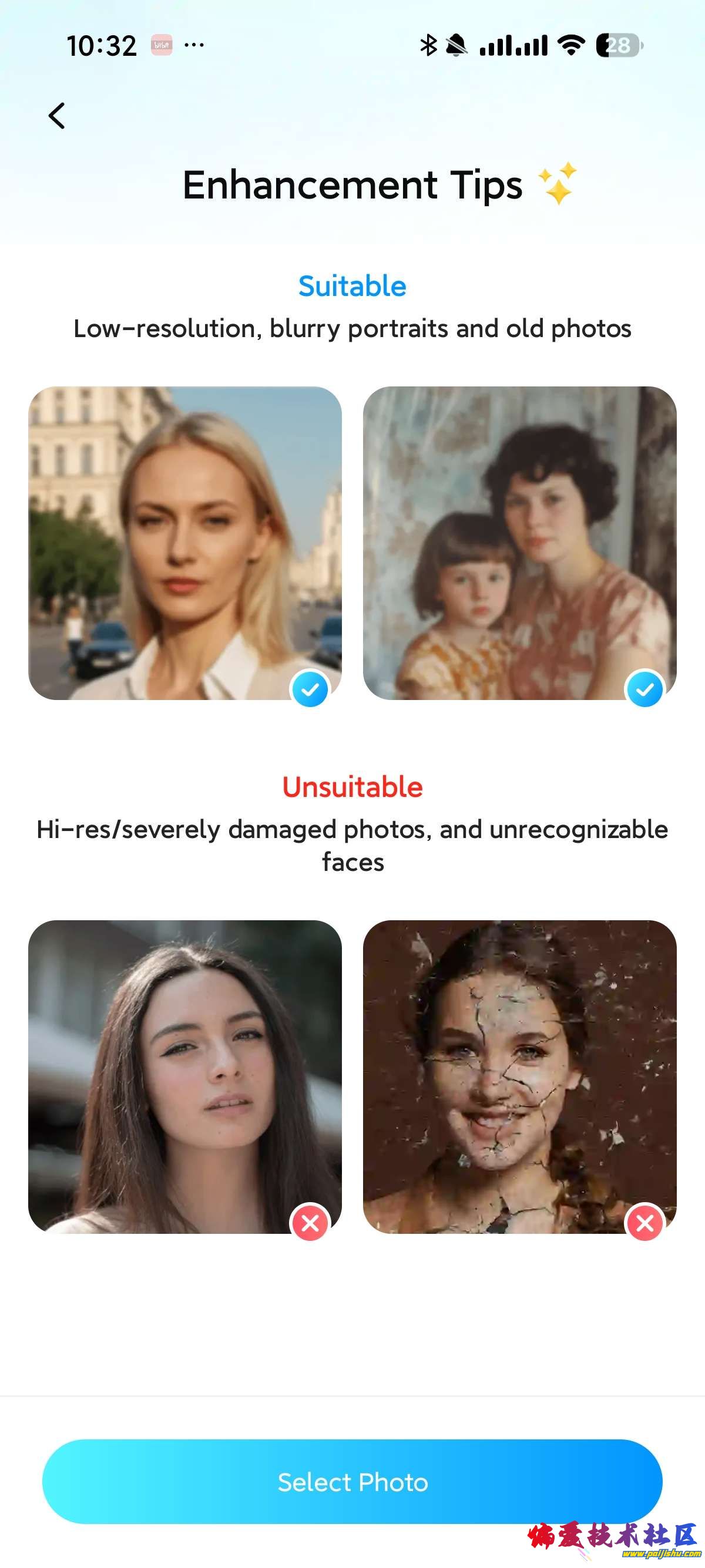
Task: Go back using the top-left arrow
Action: click(56, 116)
